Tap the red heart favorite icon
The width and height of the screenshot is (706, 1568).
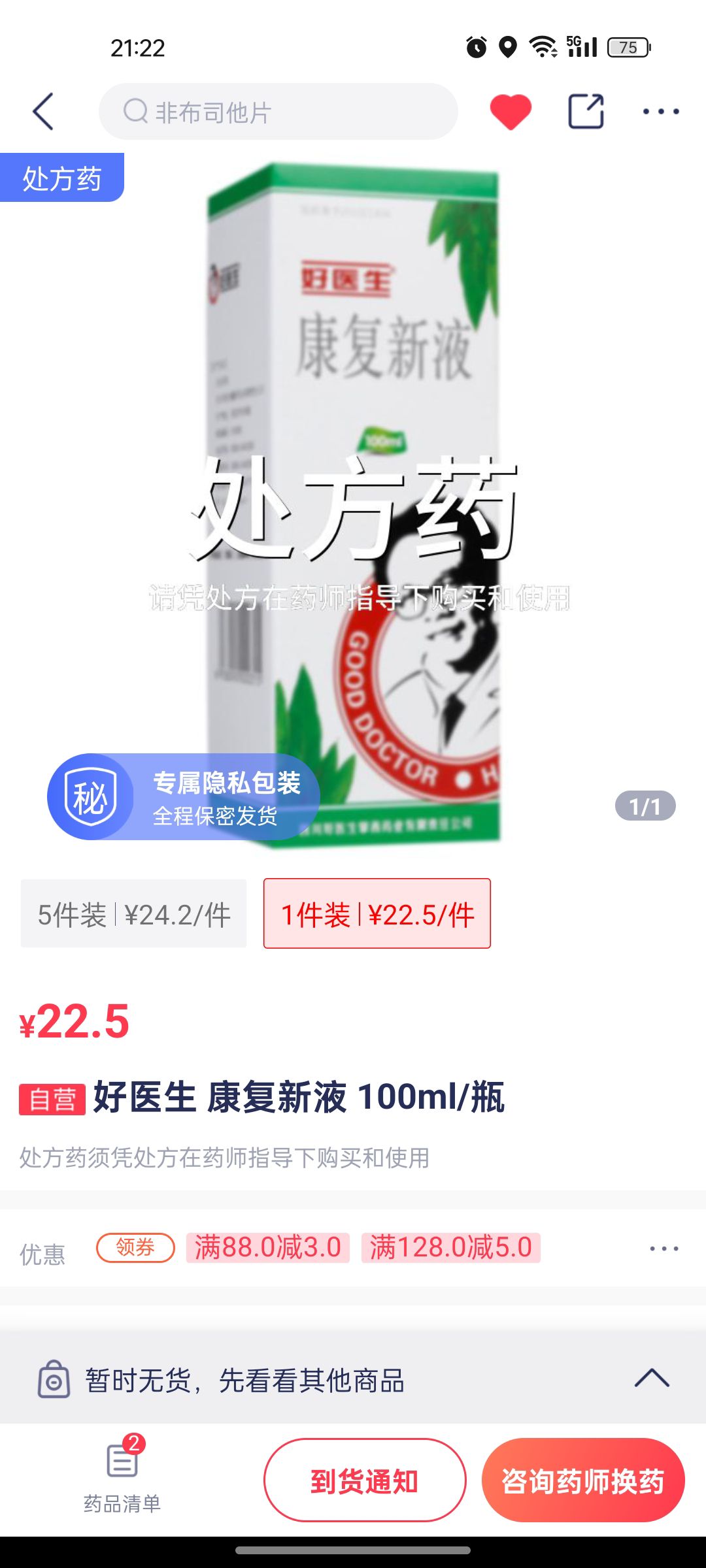(x=511, y=112)
